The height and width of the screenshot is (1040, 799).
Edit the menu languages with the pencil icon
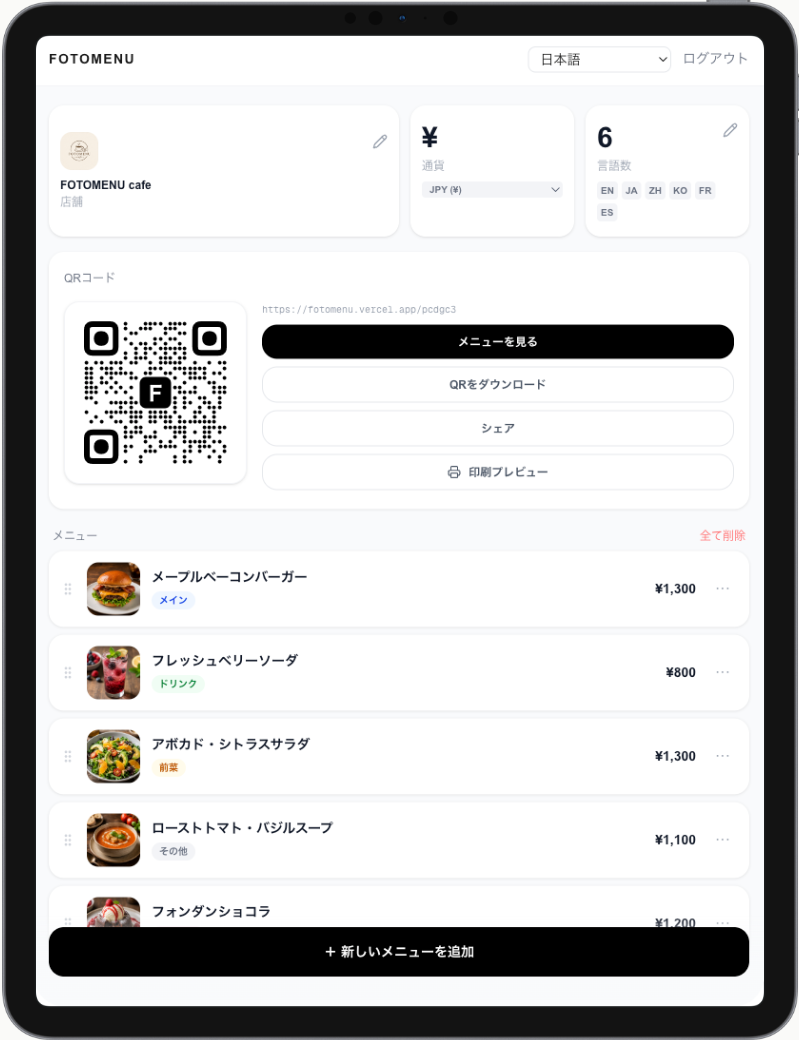730,130
